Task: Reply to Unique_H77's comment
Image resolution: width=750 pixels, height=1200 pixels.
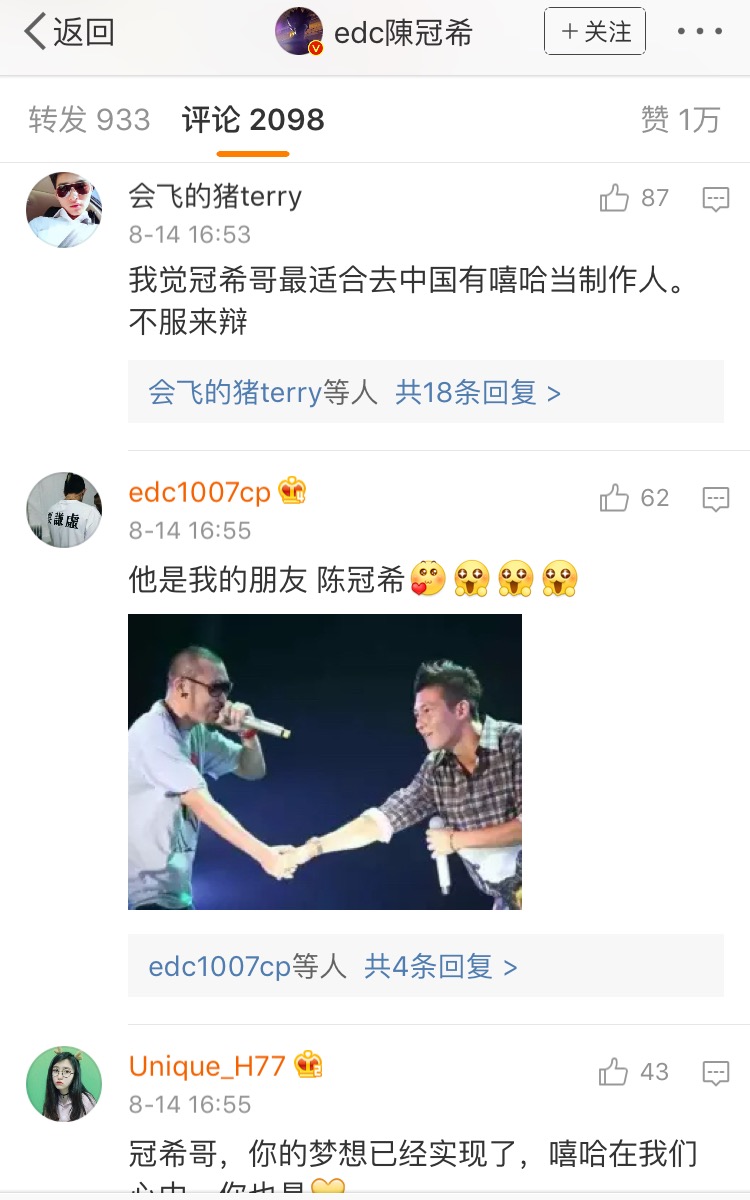Action: point(716,1072)
